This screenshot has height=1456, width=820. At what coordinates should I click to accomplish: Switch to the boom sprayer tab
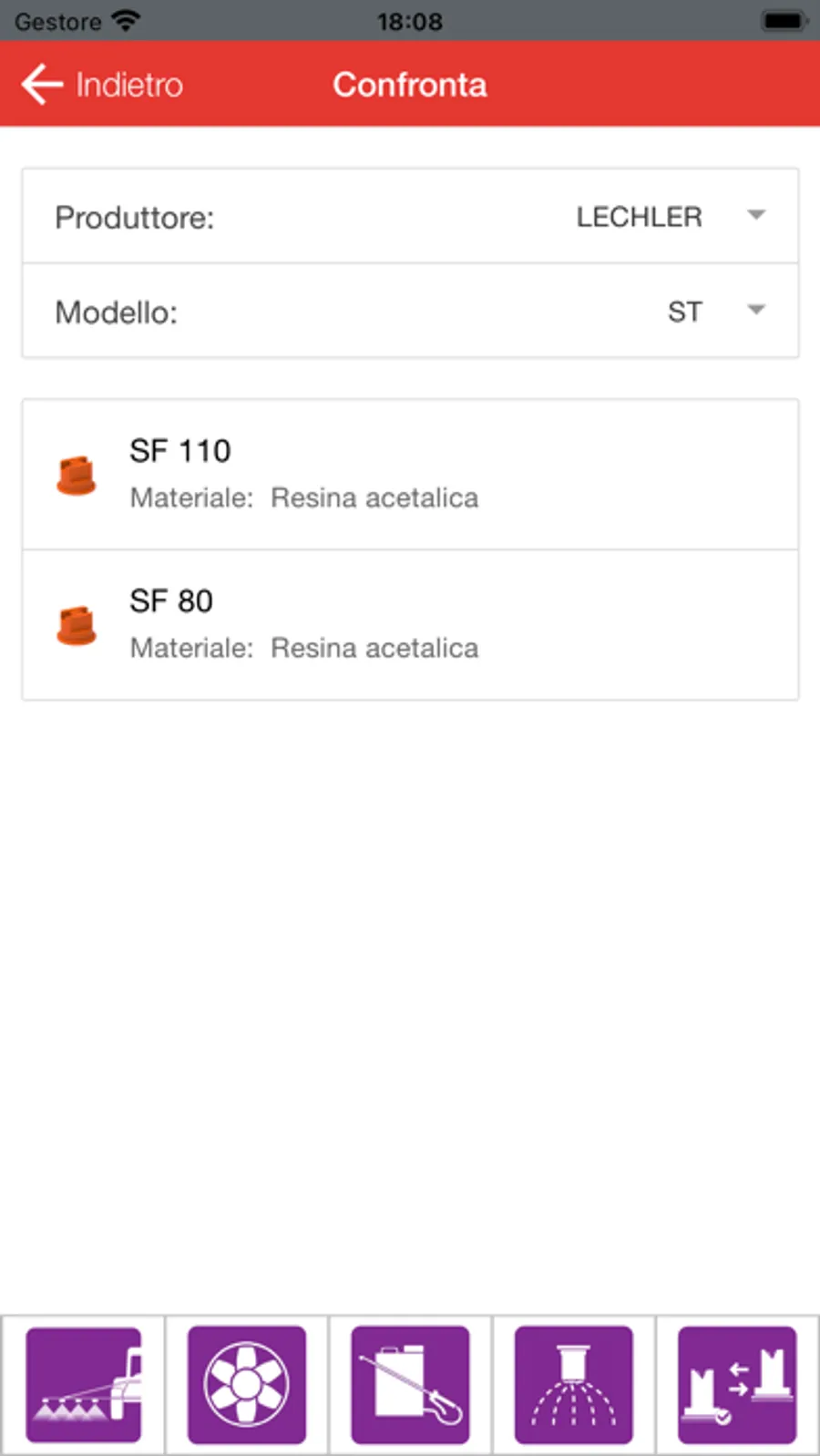click(x=83, y=1384)
